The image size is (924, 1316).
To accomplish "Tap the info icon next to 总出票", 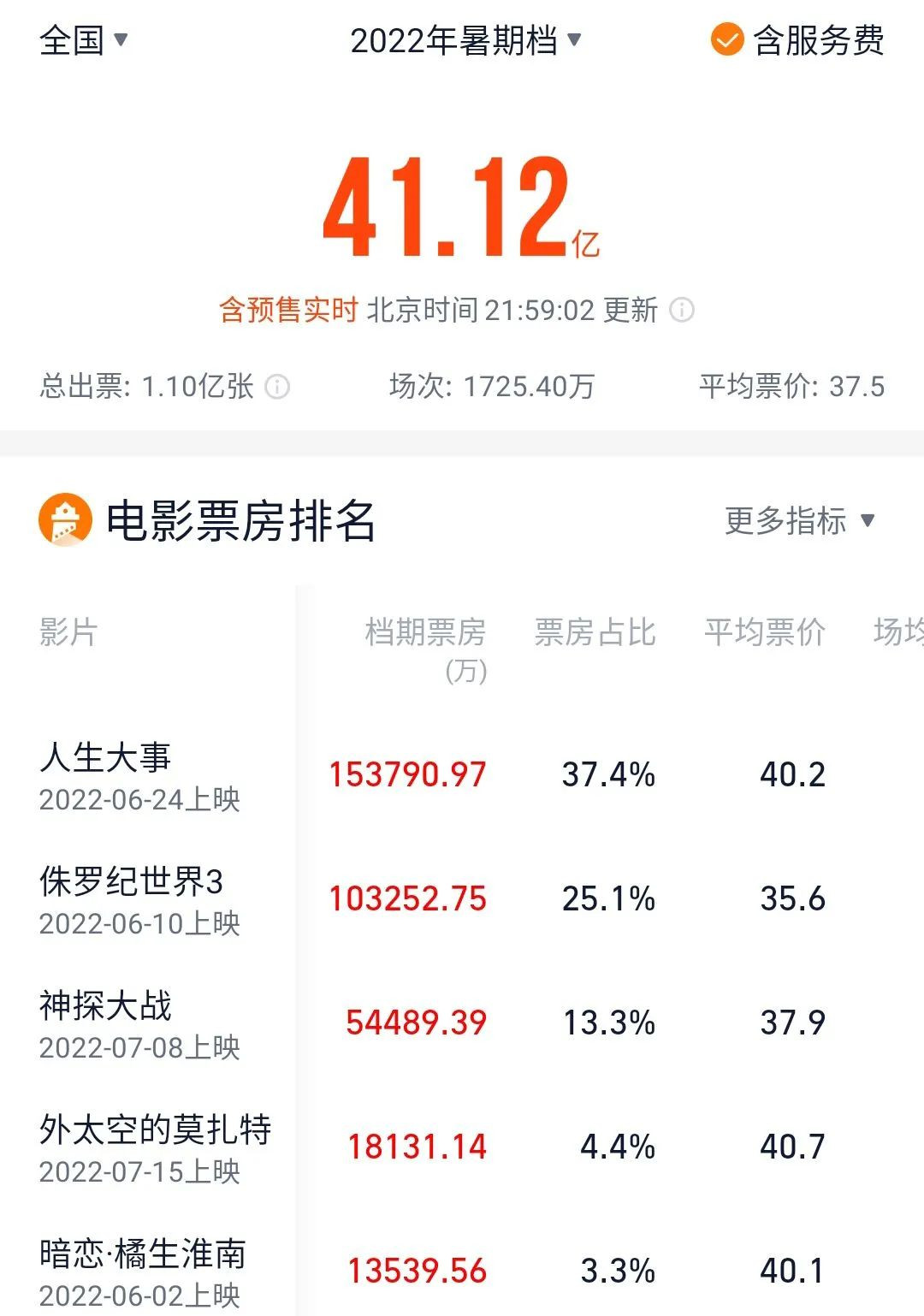I will [277, 387].
